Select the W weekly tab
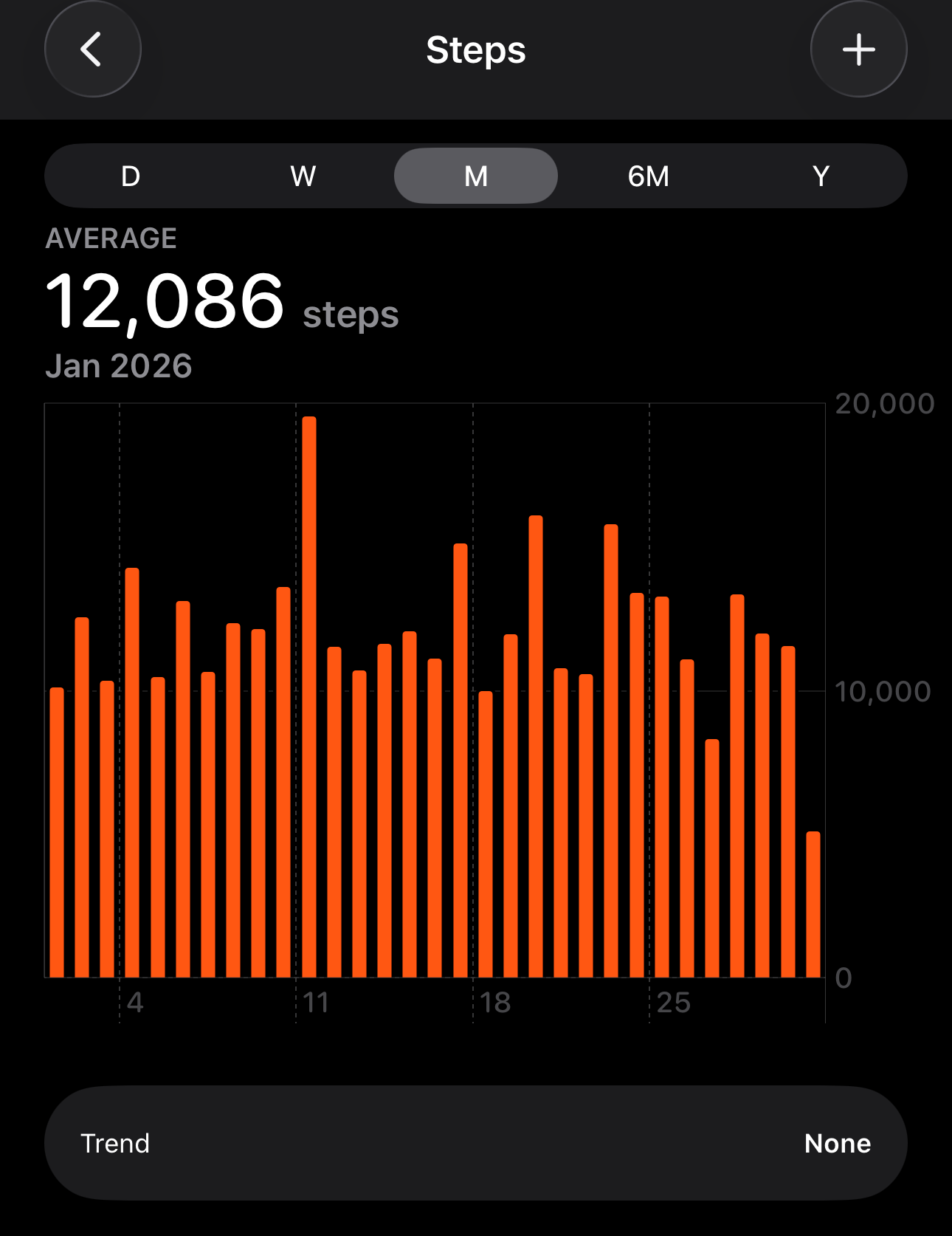952x1236 pixels. coord(303,176)
